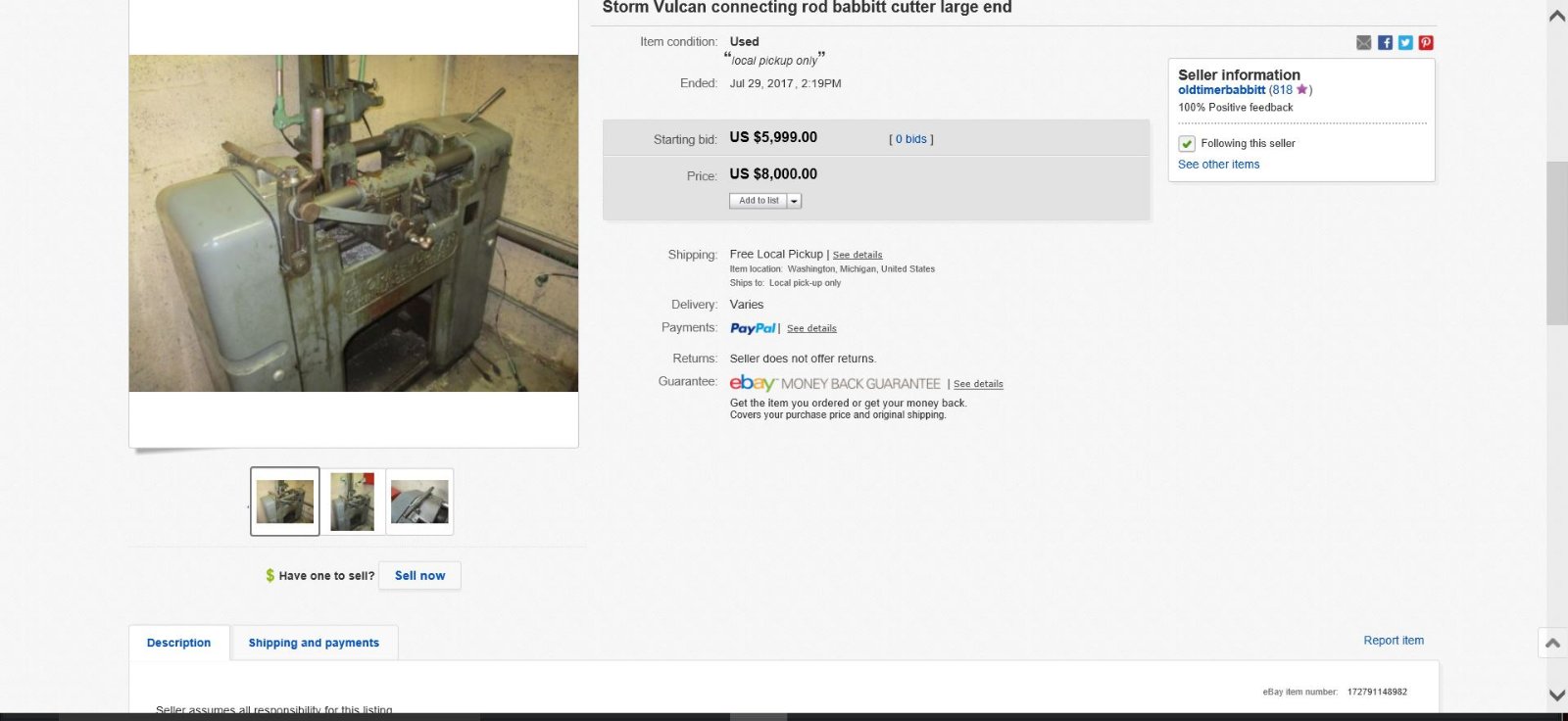Image resolution: width=1568 pixels, height=721 pixels.
Task: Expand the Add to list dropdown arrow
Action: pos(794,201)
